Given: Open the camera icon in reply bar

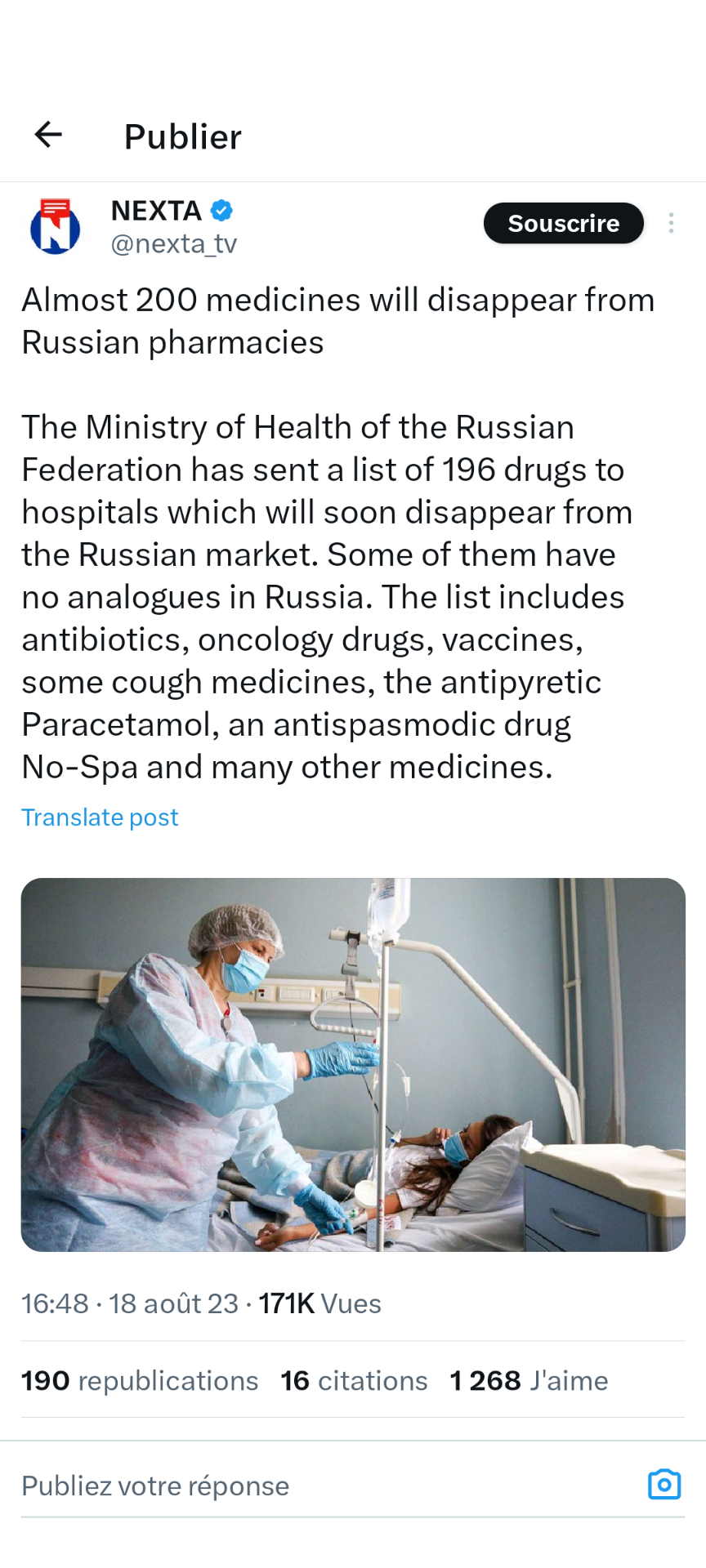Looking at the screenshot, I should point(664,1485).
